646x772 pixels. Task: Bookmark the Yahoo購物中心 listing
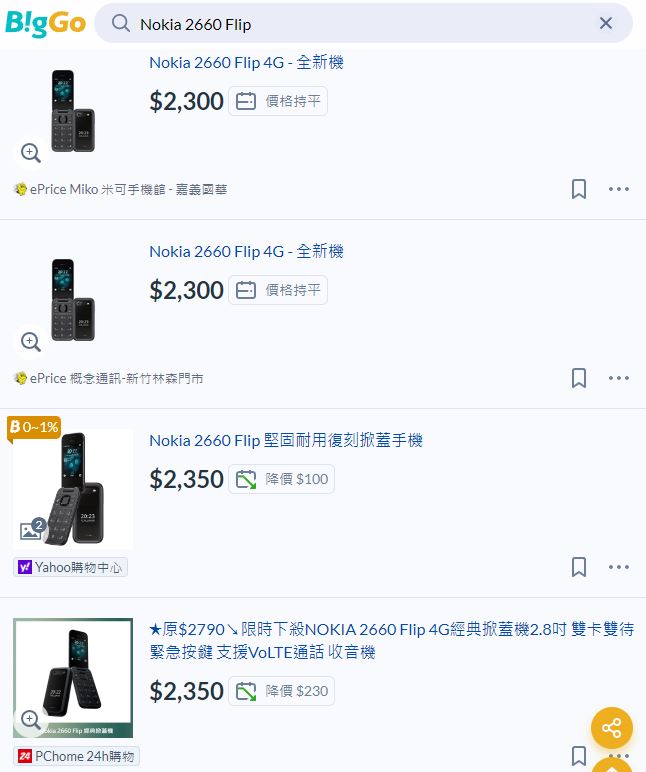pos(579,567)
